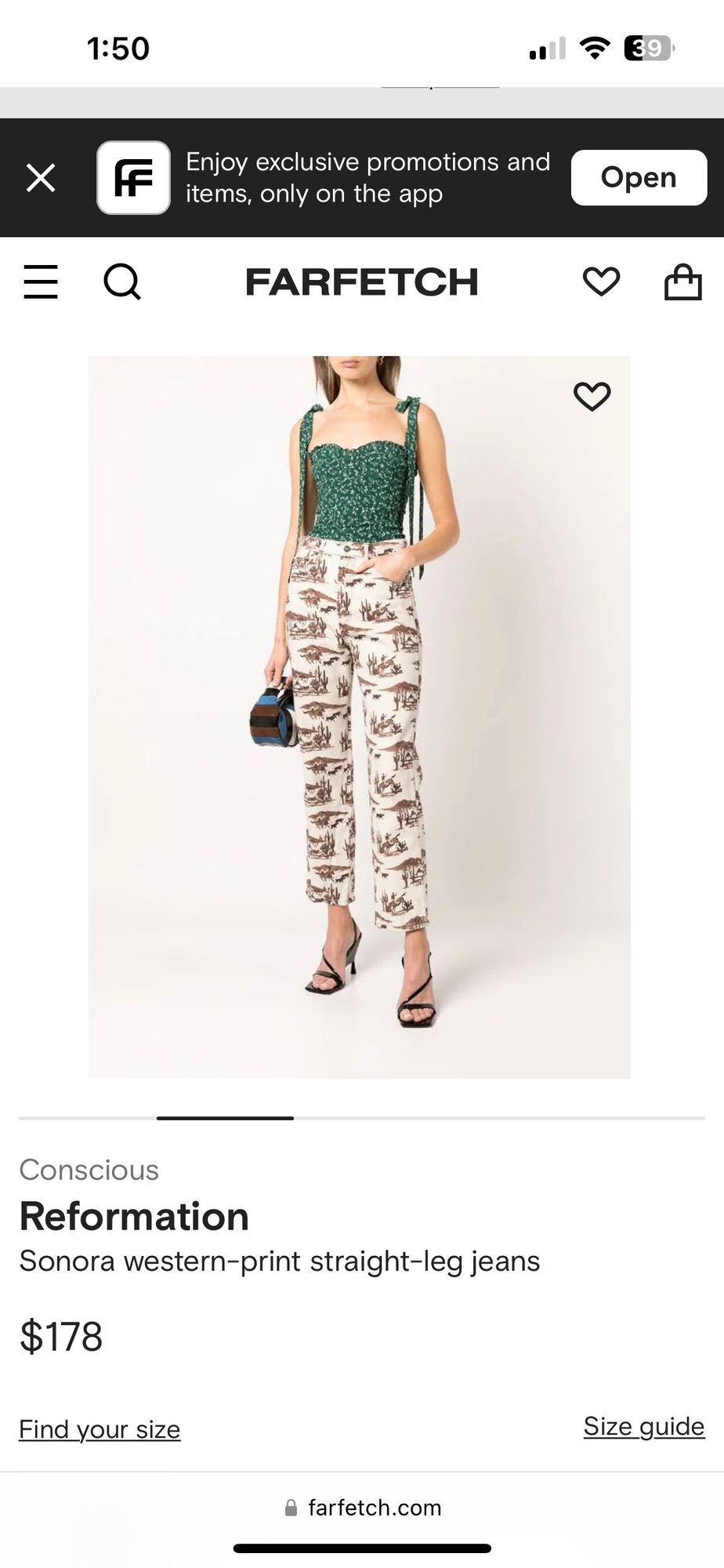The height and width of the screenshot is (1568, 724).
Task: Open the shopping bag
Action: click(682, 281)
